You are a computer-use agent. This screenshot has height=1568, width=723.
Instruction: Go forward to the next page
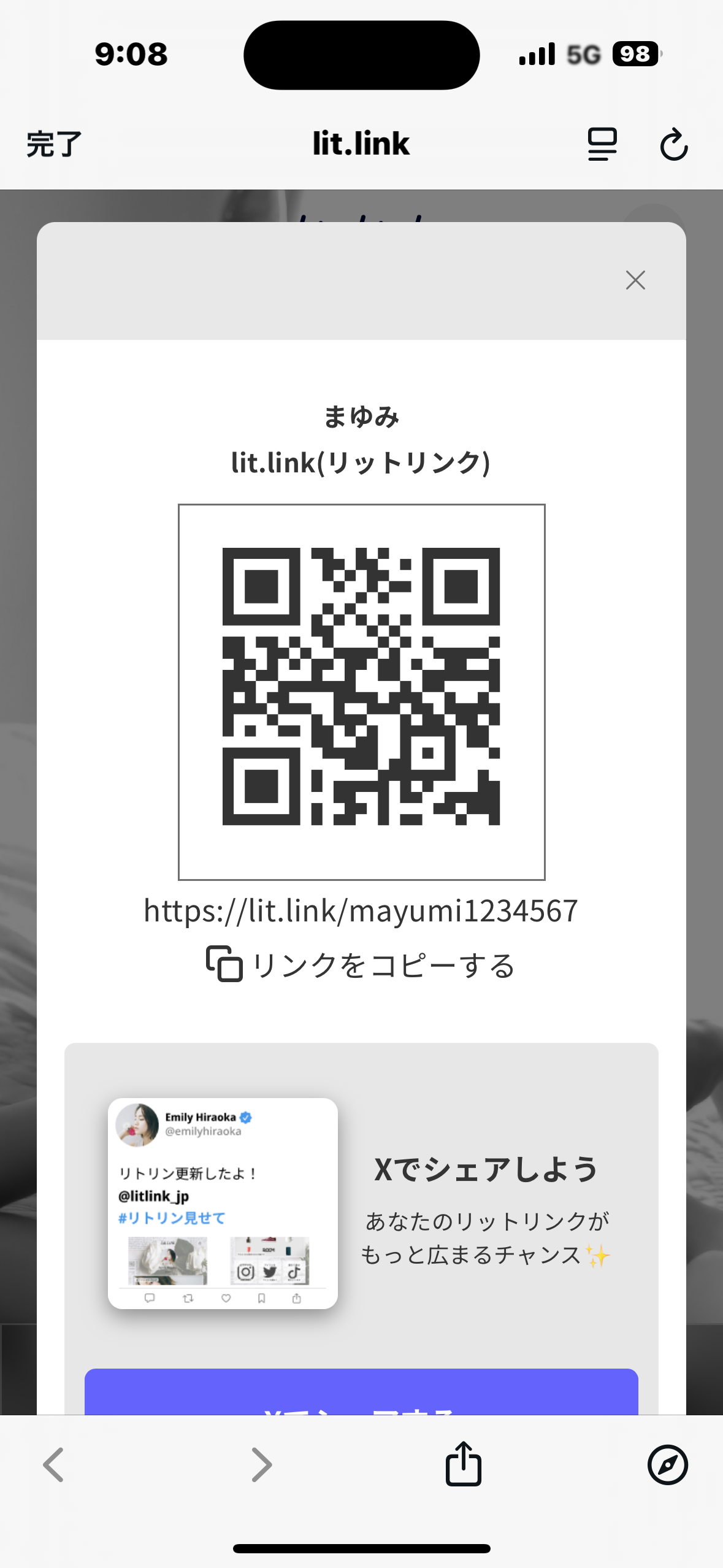coord(262,1464)
